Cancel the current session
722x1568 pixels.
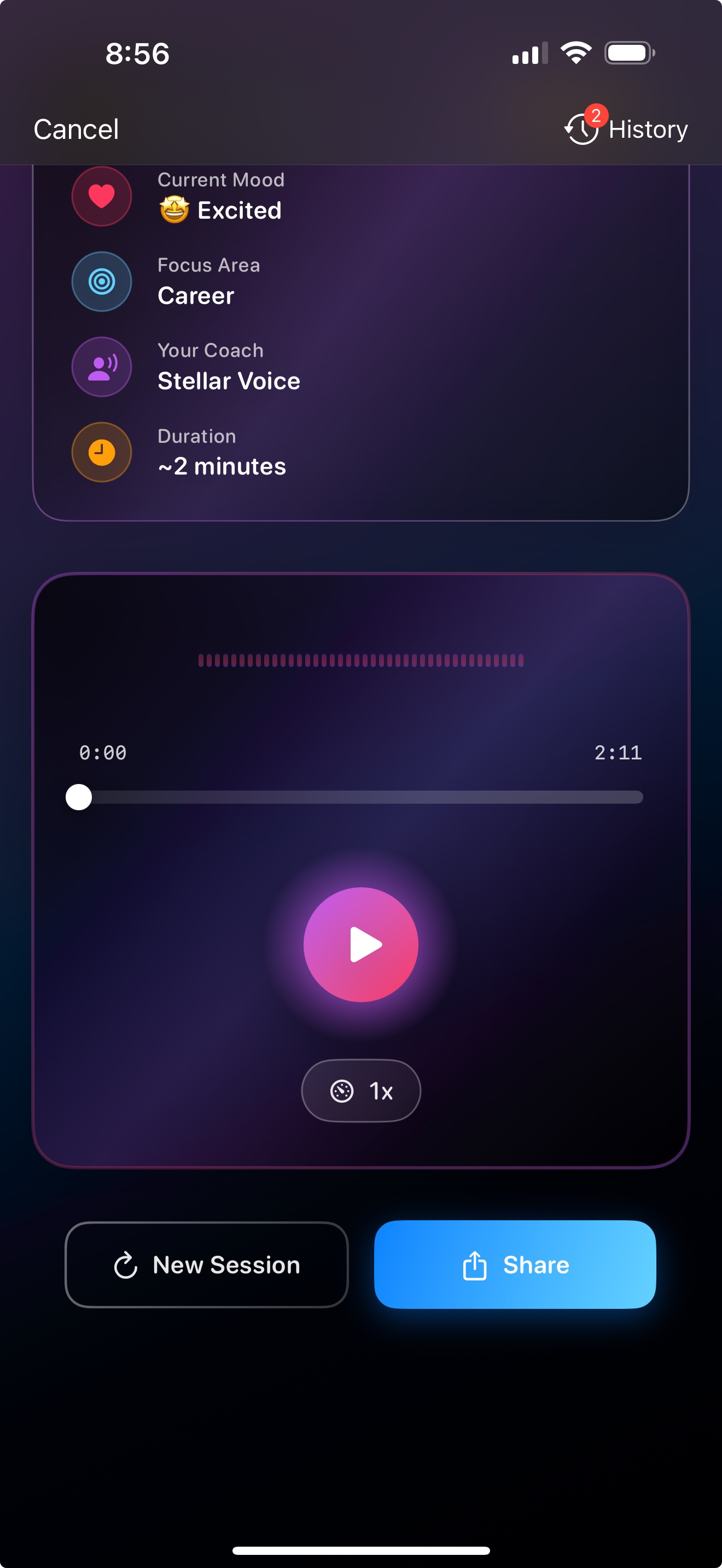pyautogui.click(x=76, y=129)
